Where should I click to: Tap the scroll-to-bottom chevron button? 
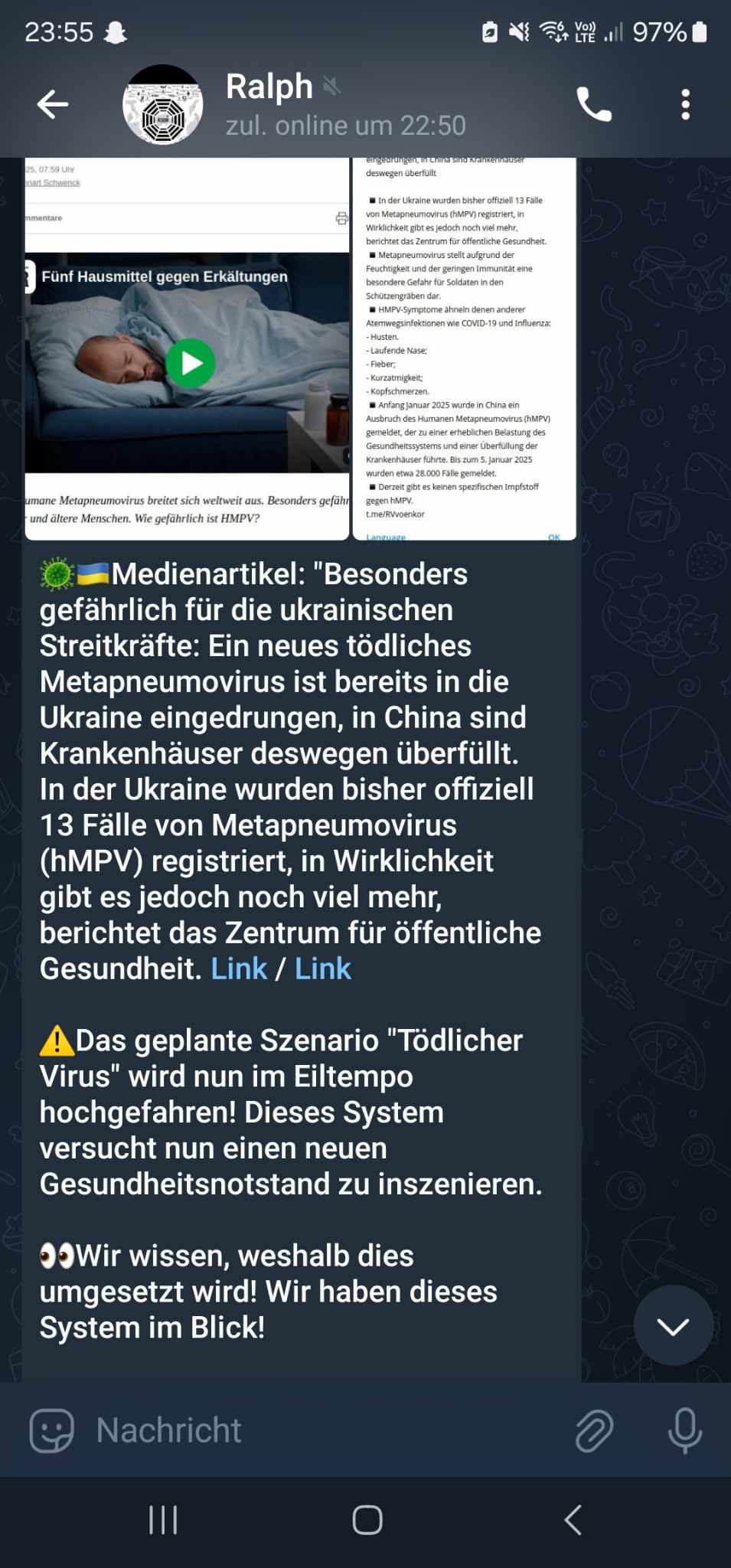(672, 1327)
